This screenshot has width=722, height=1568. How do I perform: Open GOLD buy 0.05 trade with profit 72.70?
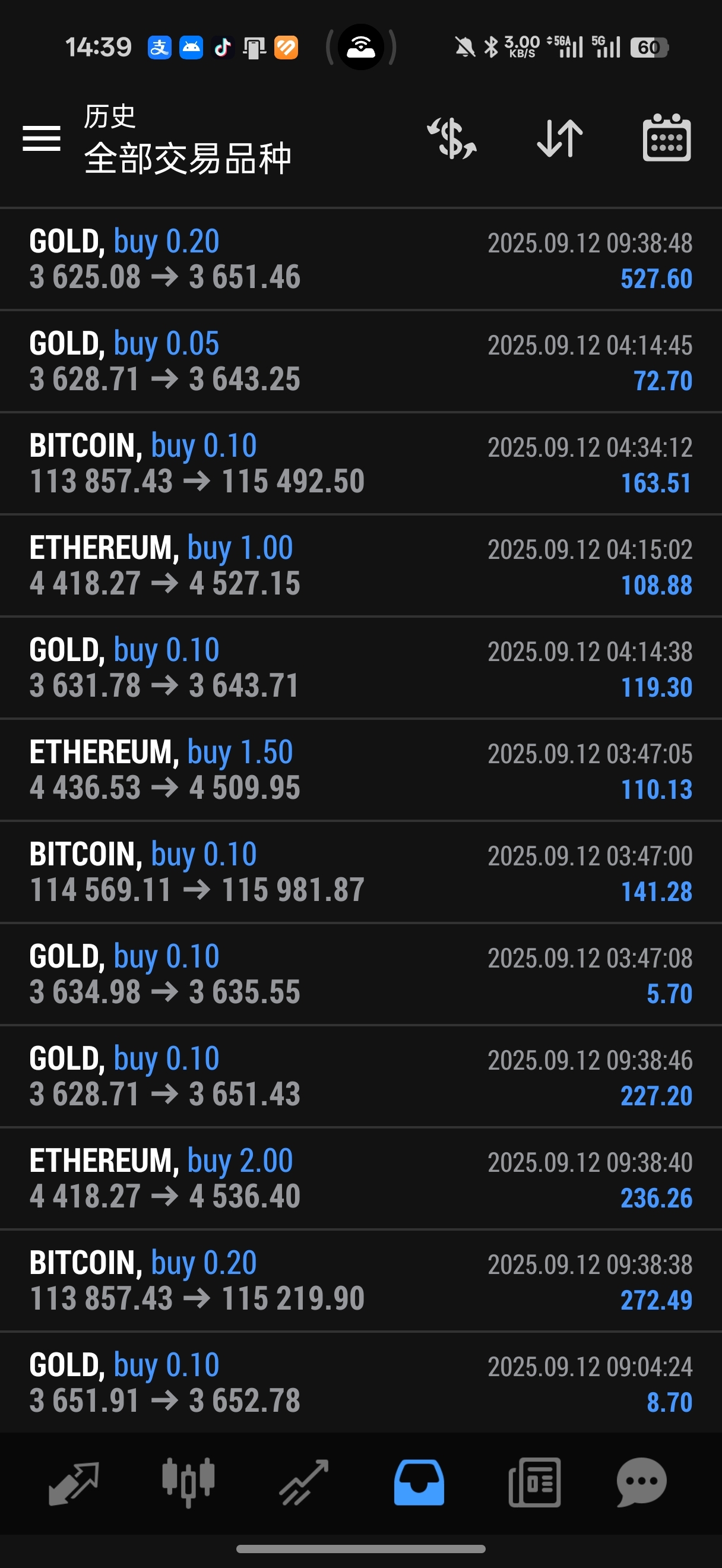point(360,362)
